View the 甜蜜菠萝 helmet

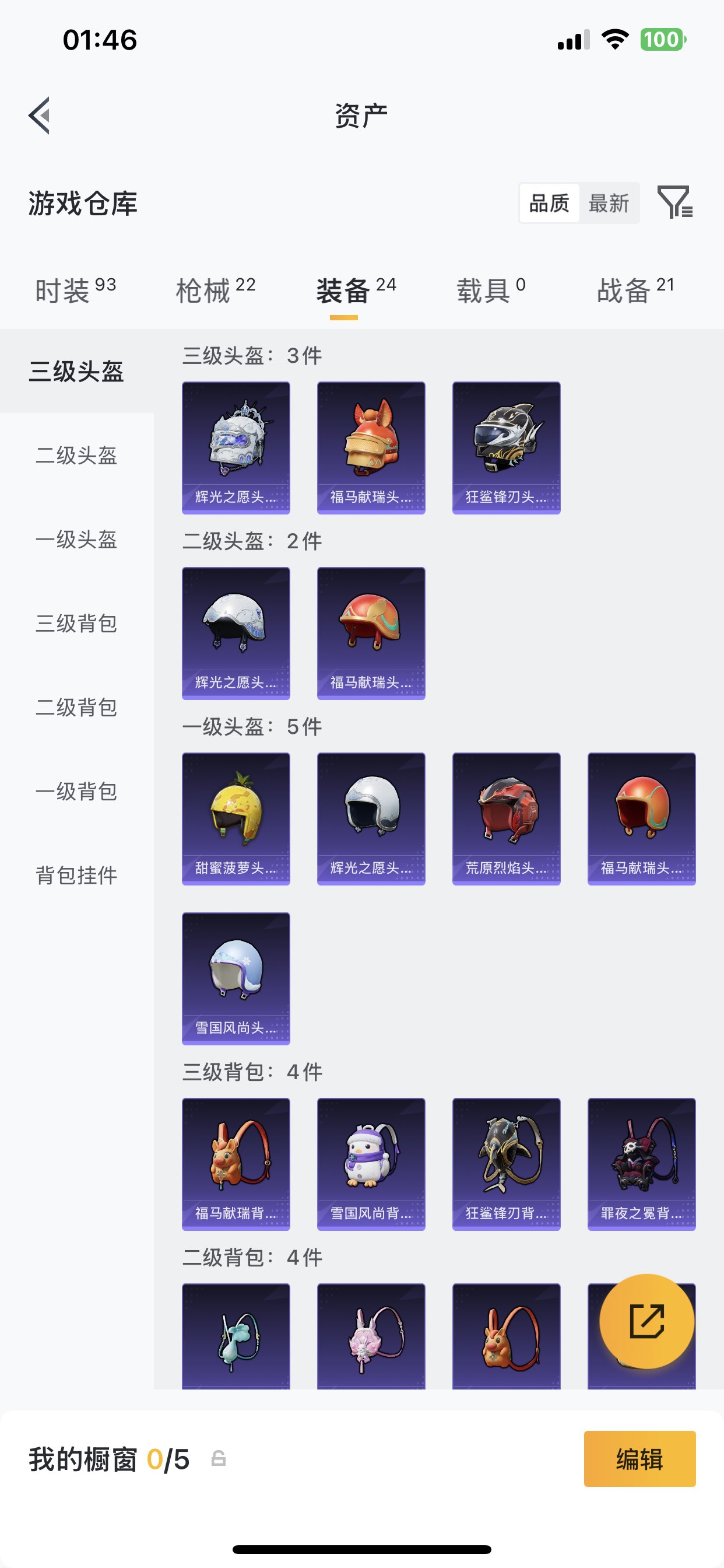coord(236,818)
